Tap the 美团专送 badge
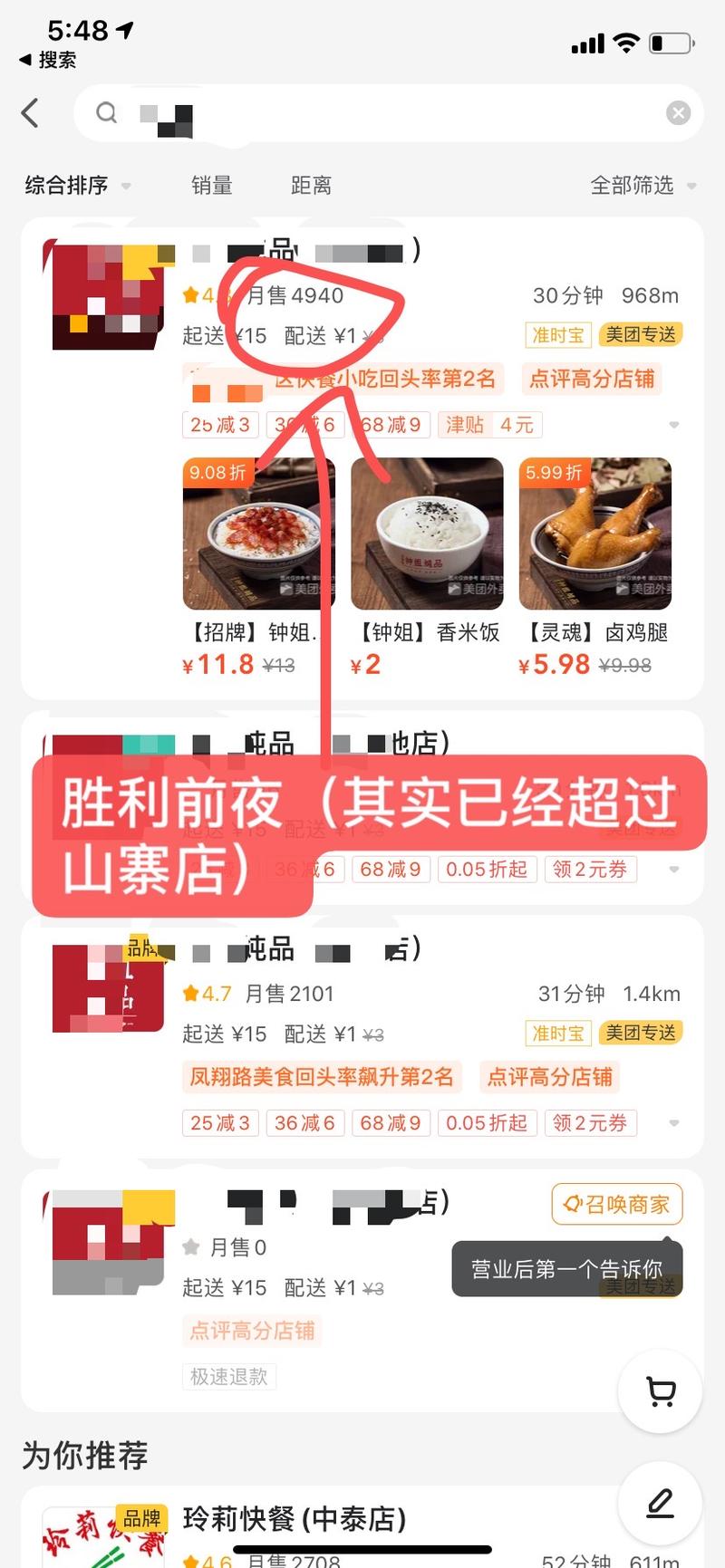 click(x=641, y=334)
